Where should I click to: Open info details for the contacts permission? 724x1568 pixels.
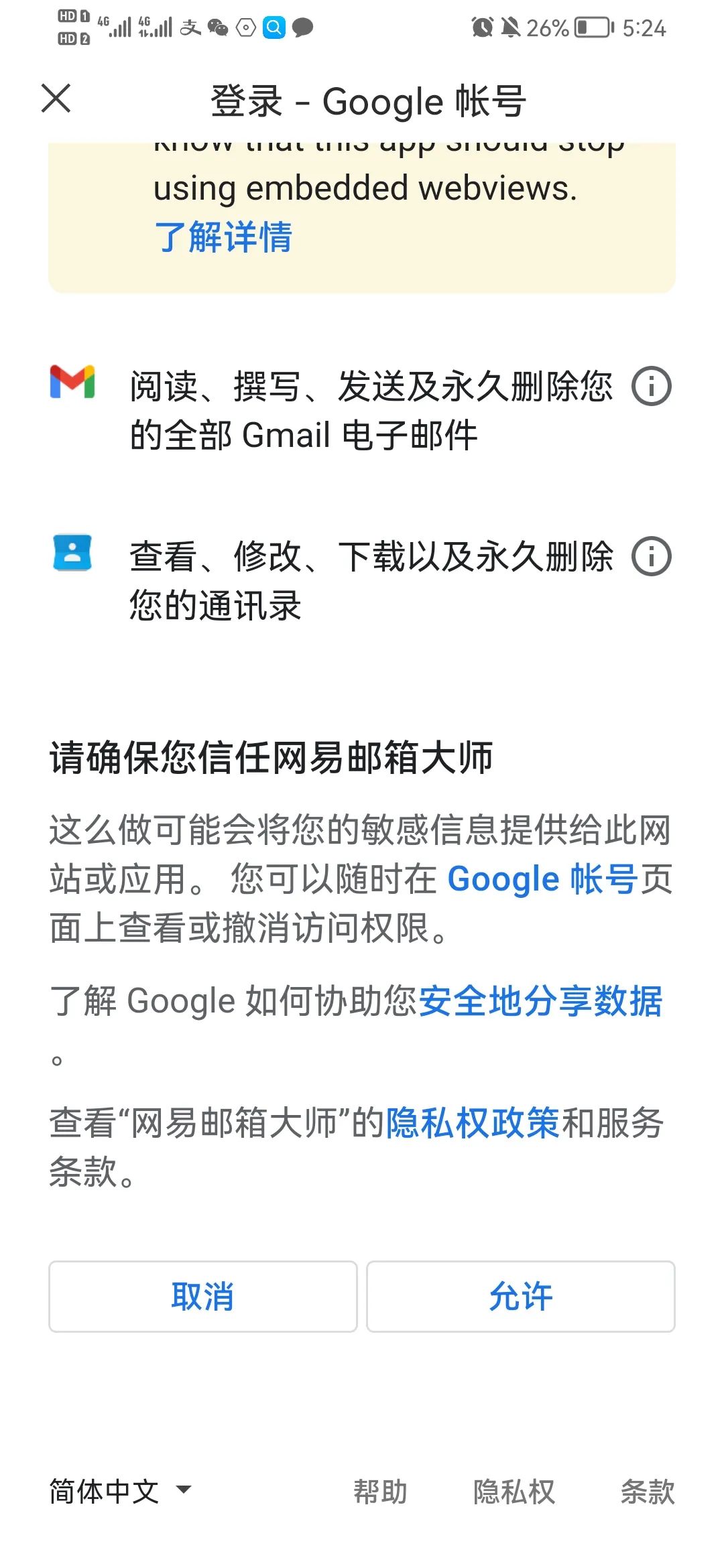[651, 556]
